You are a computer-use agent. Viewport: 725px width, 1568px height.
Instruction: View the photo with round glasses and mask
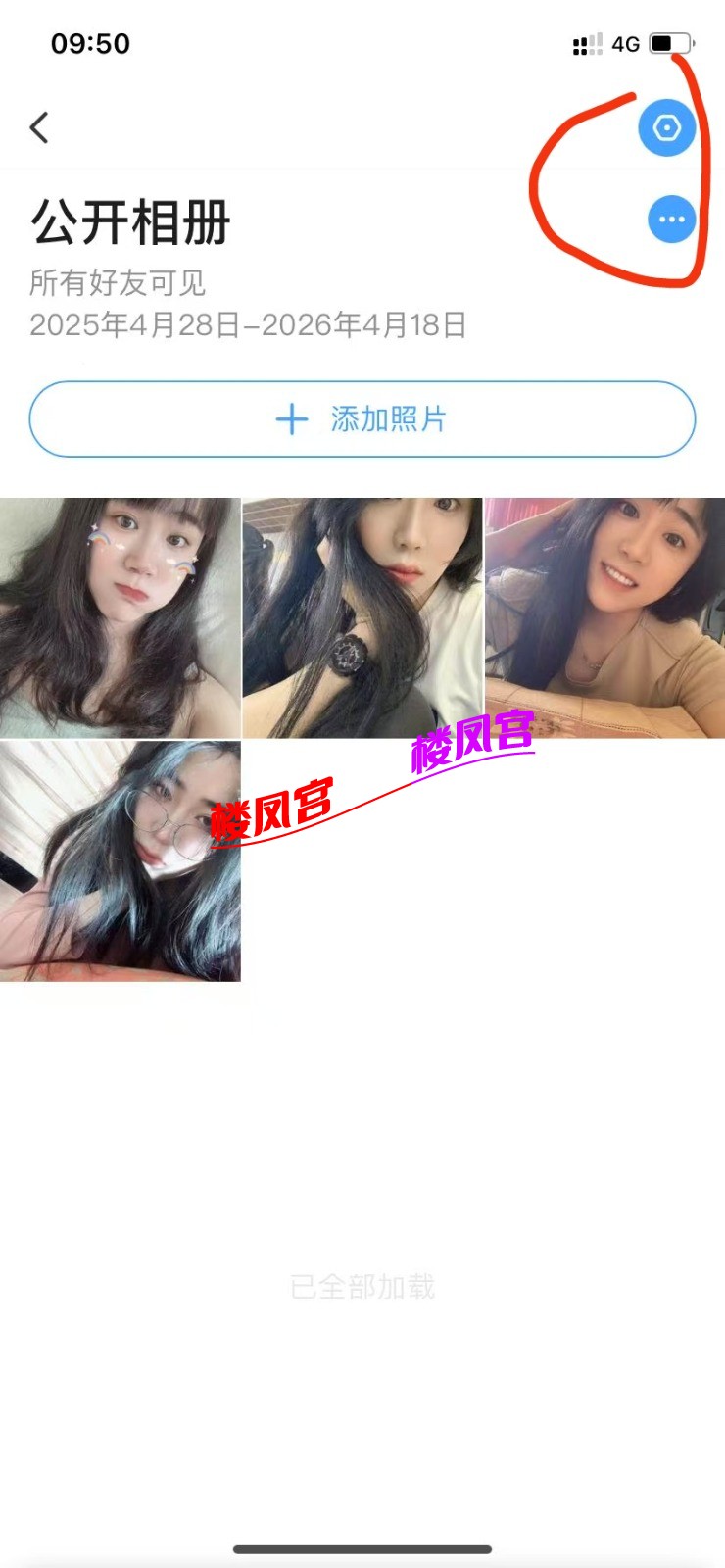click(x=120, y=860)
